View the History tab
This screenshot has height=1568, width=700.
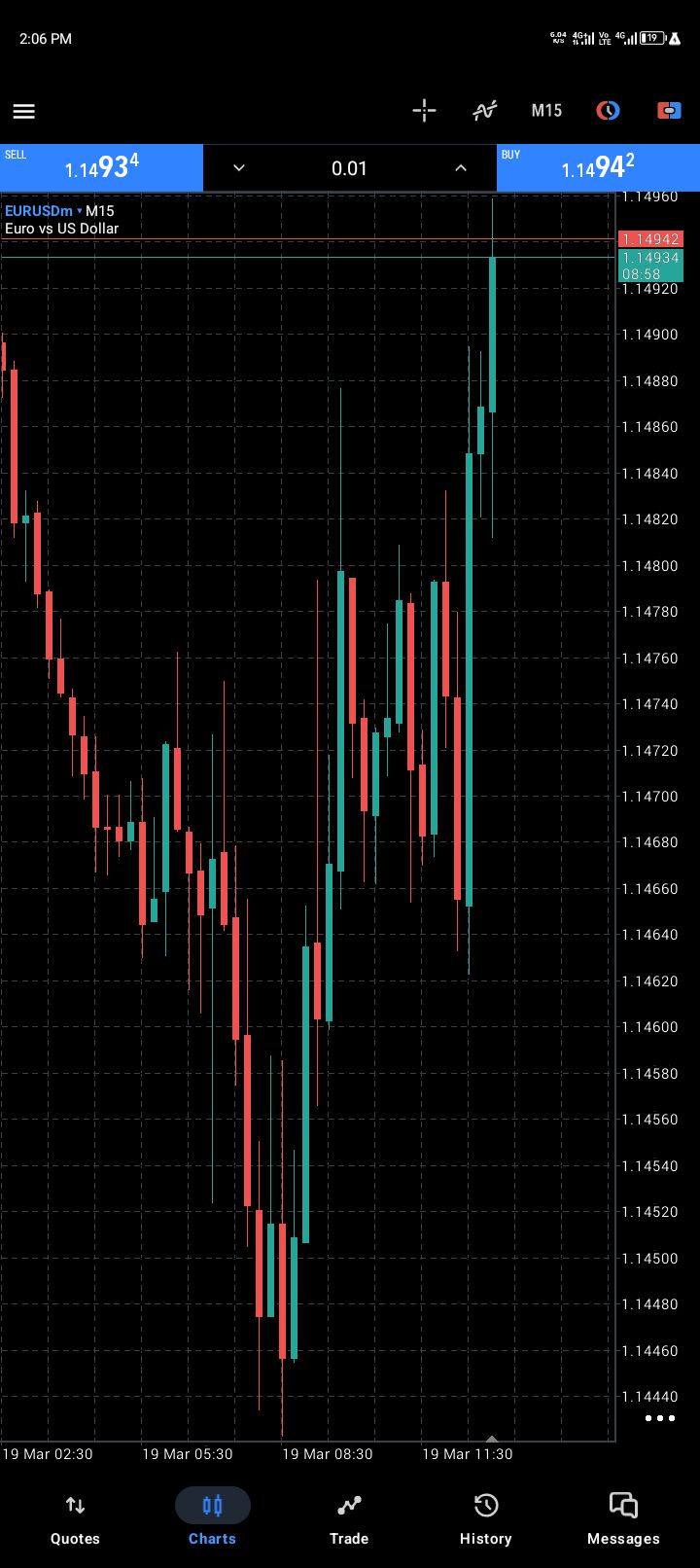tap(485, 1519)
